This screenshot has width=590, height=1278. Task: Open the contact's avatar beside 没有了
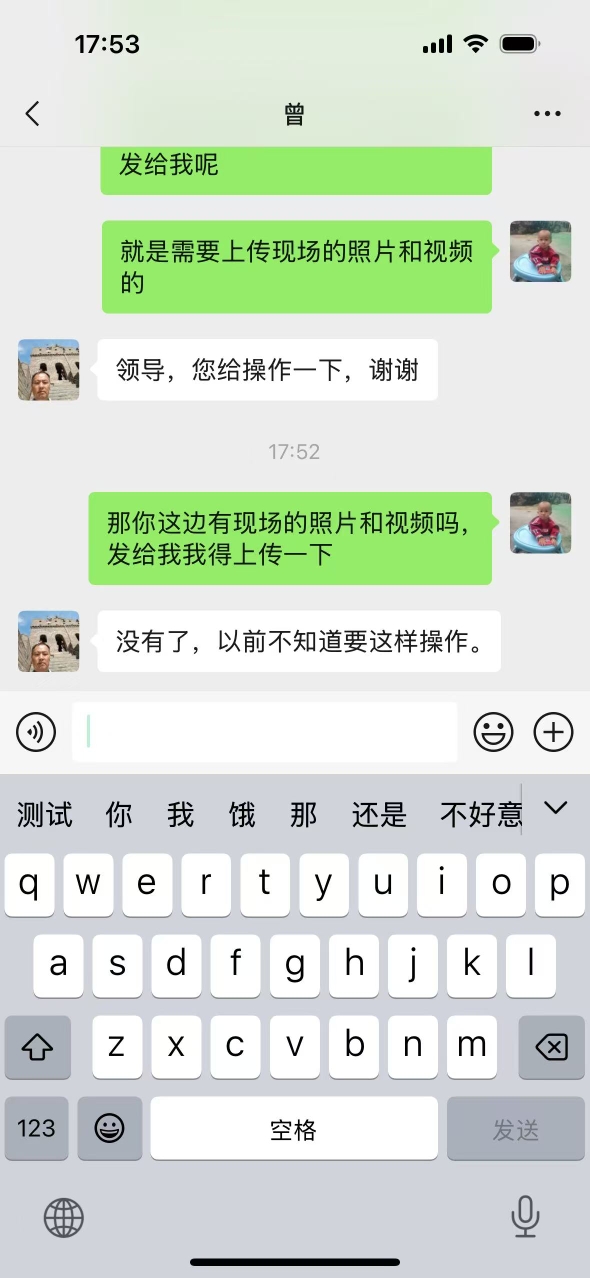(x=48, y=641)
